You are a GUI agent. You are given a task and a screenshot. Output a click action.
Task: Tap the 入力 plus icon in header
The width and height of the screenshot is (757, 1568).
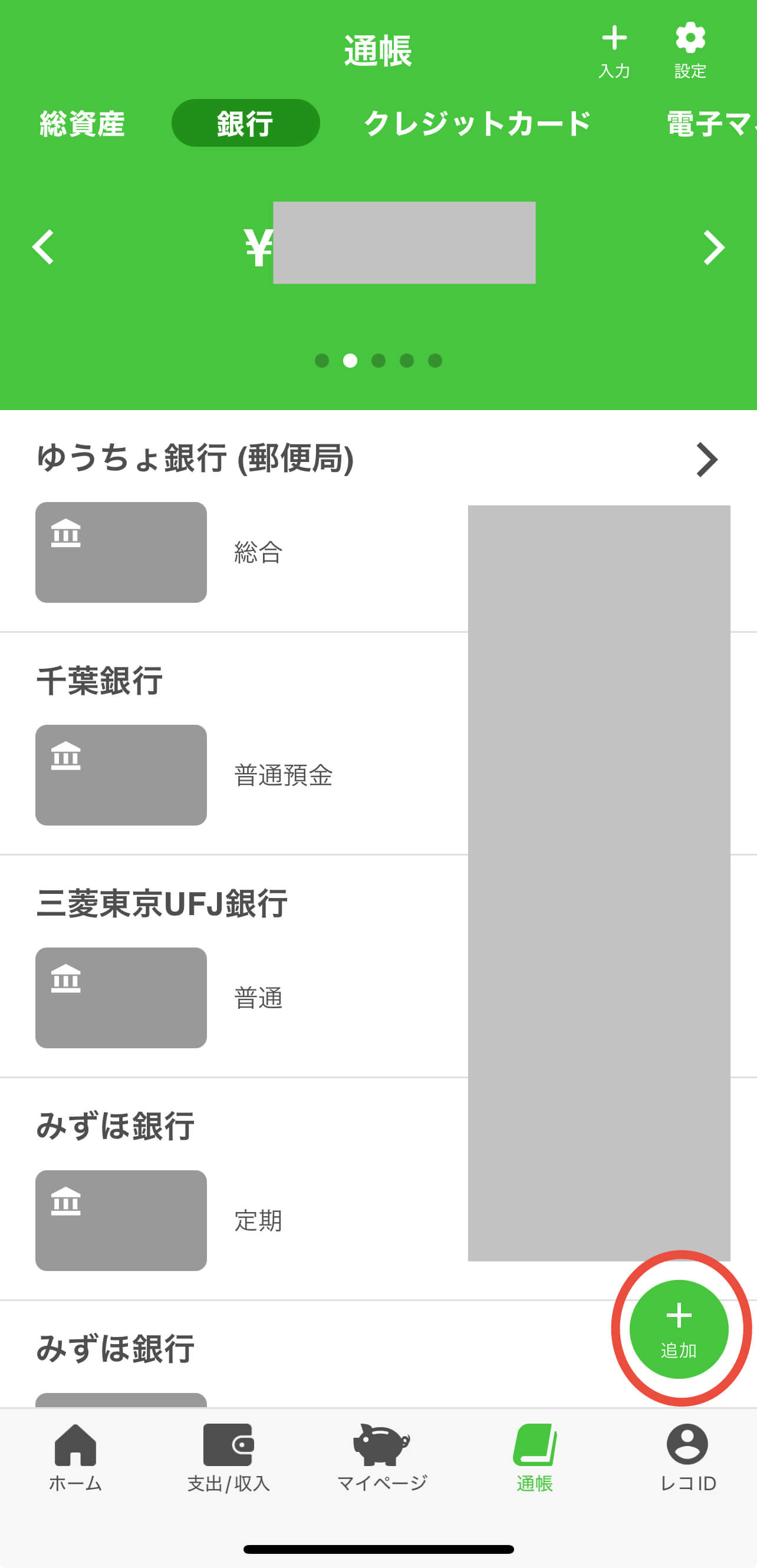(614, 51)
